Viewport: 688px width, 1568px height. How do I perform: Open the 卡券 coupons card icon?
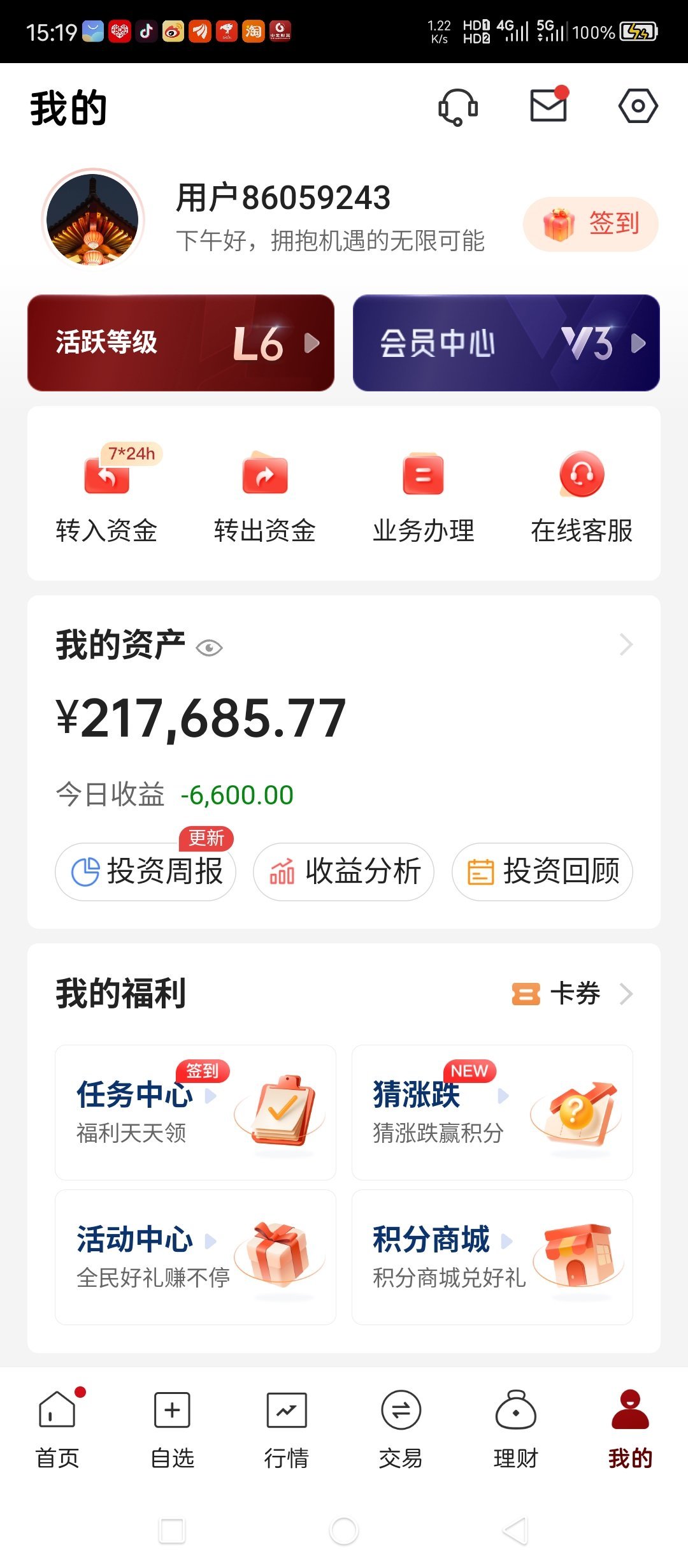coord(527,992)
